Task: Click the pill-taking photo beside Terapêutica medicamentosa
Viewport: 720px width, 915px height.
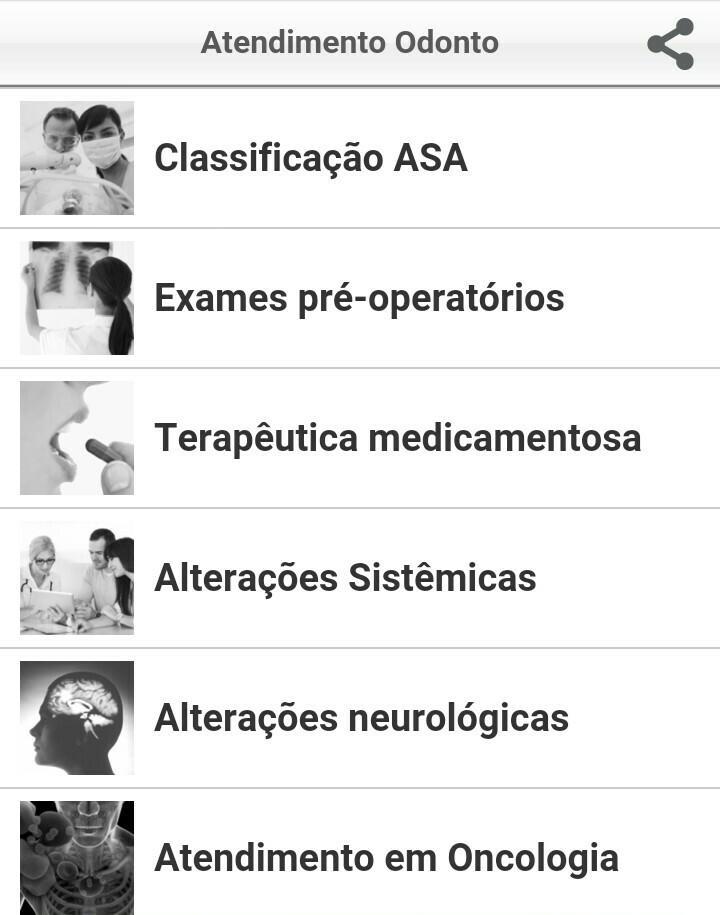Action: point(78,437)
